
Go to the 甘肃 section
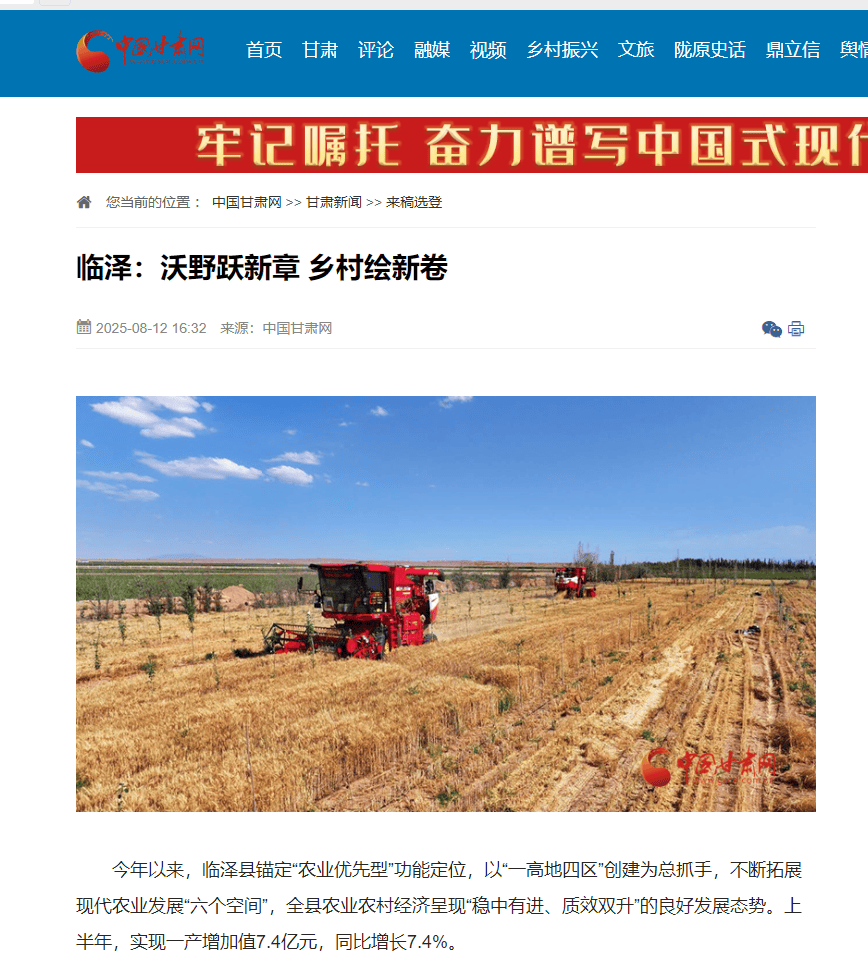pos(320,50)
